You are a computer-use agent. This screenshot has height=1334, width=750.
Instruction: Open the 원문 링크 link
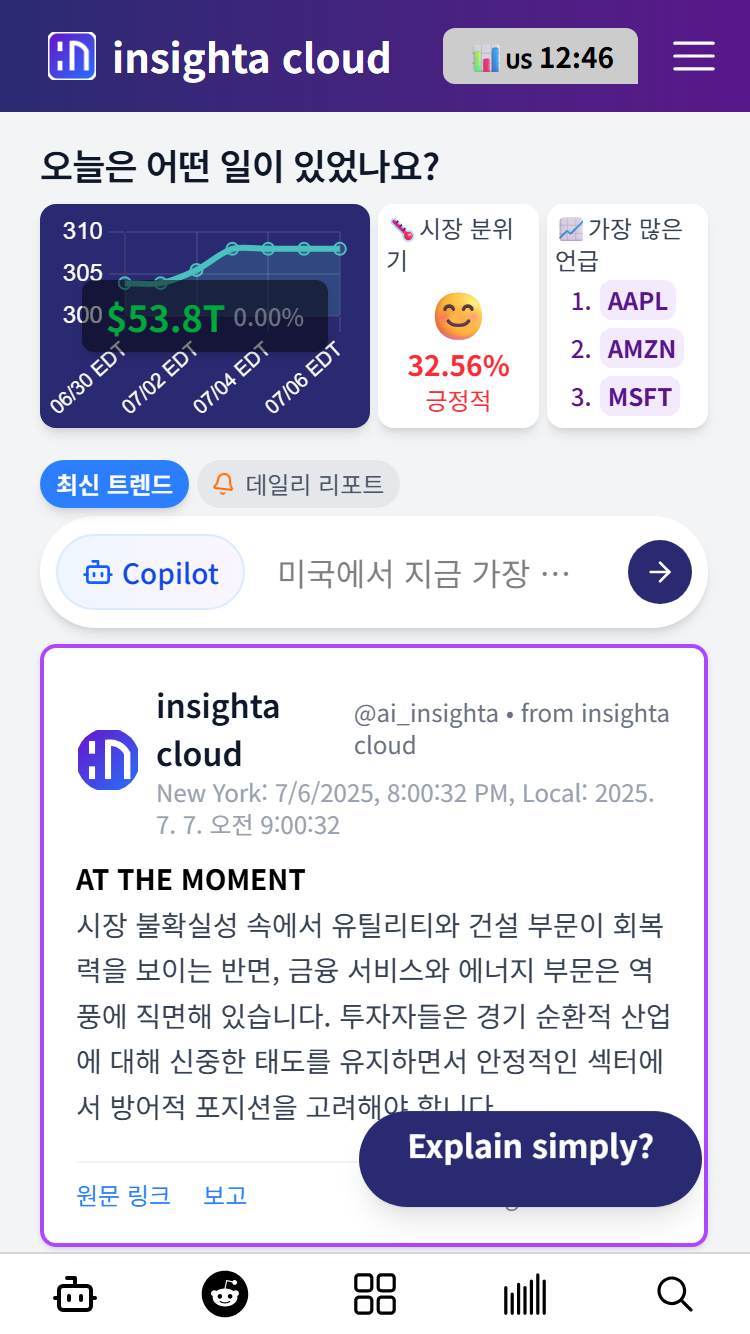[x=124, y=1195]
